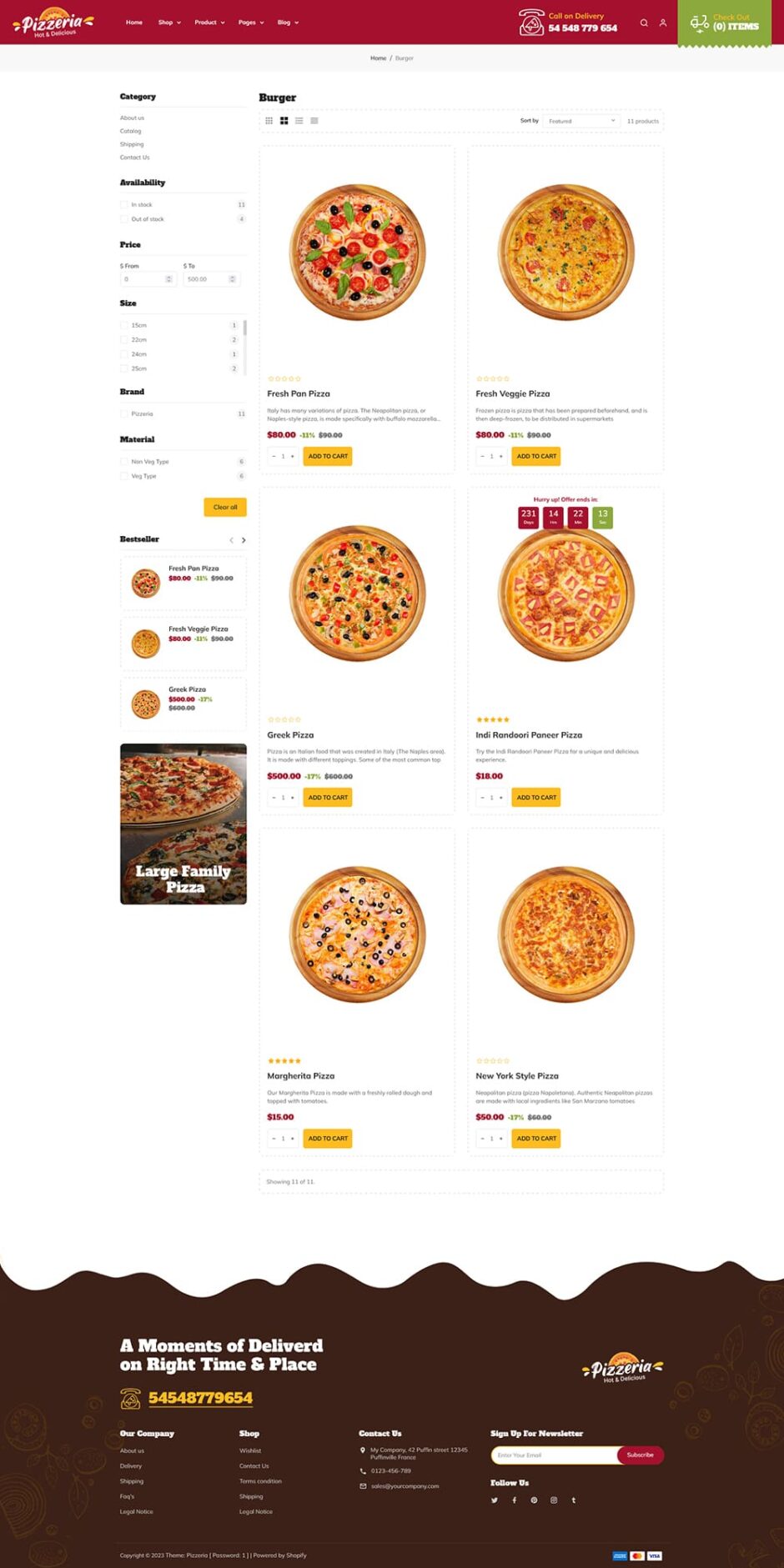Clear all applied filters

224,507
